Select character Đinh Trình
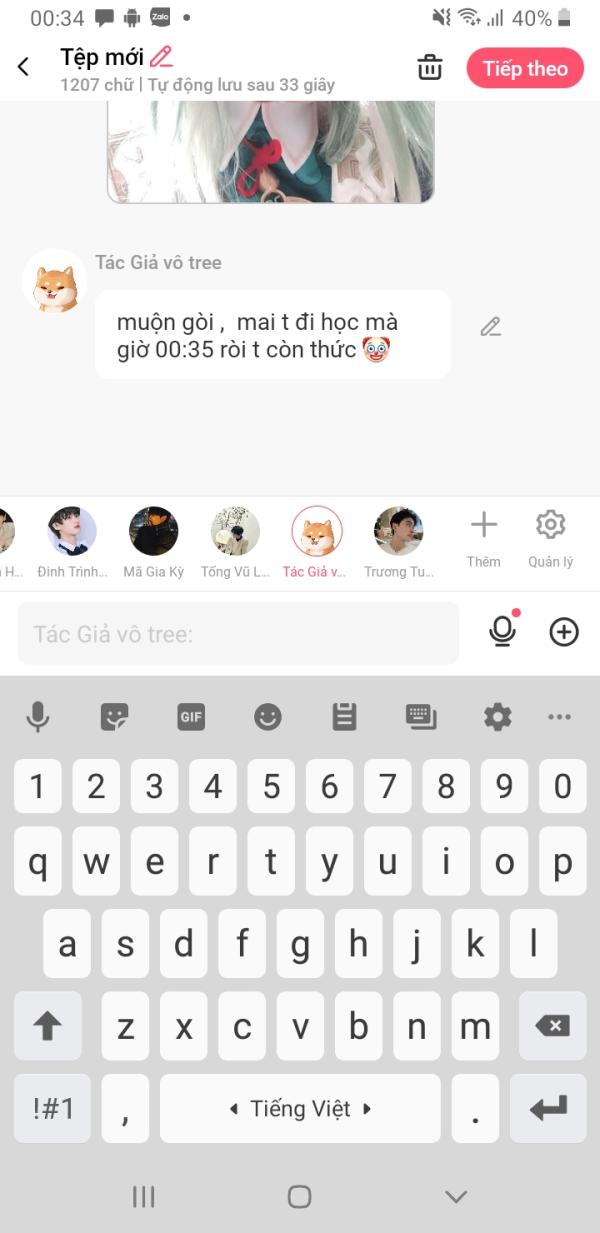600x1233 pixels. tap(72, 532)
